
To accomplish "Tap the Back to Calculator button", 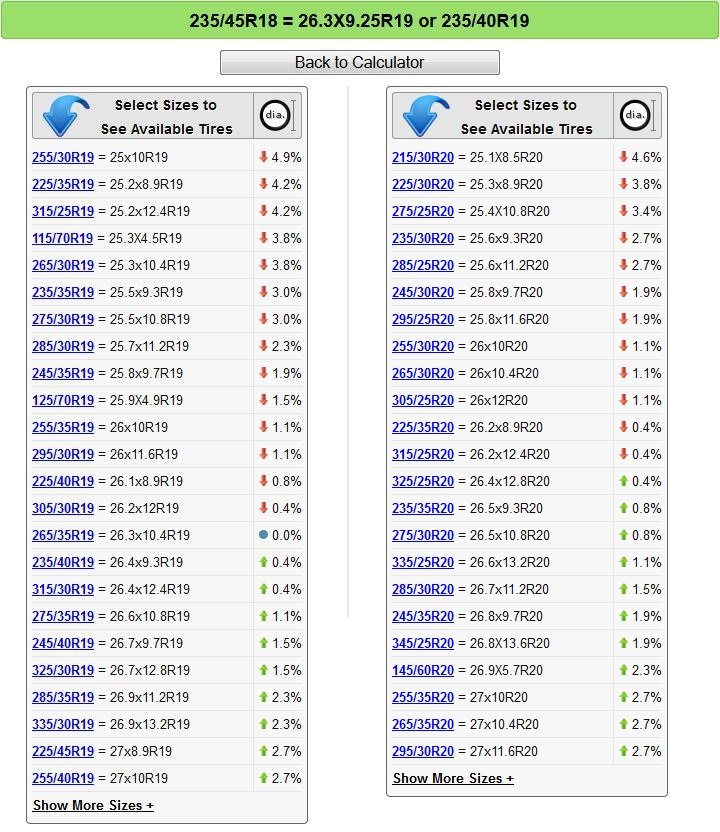I will click(359, 62).
